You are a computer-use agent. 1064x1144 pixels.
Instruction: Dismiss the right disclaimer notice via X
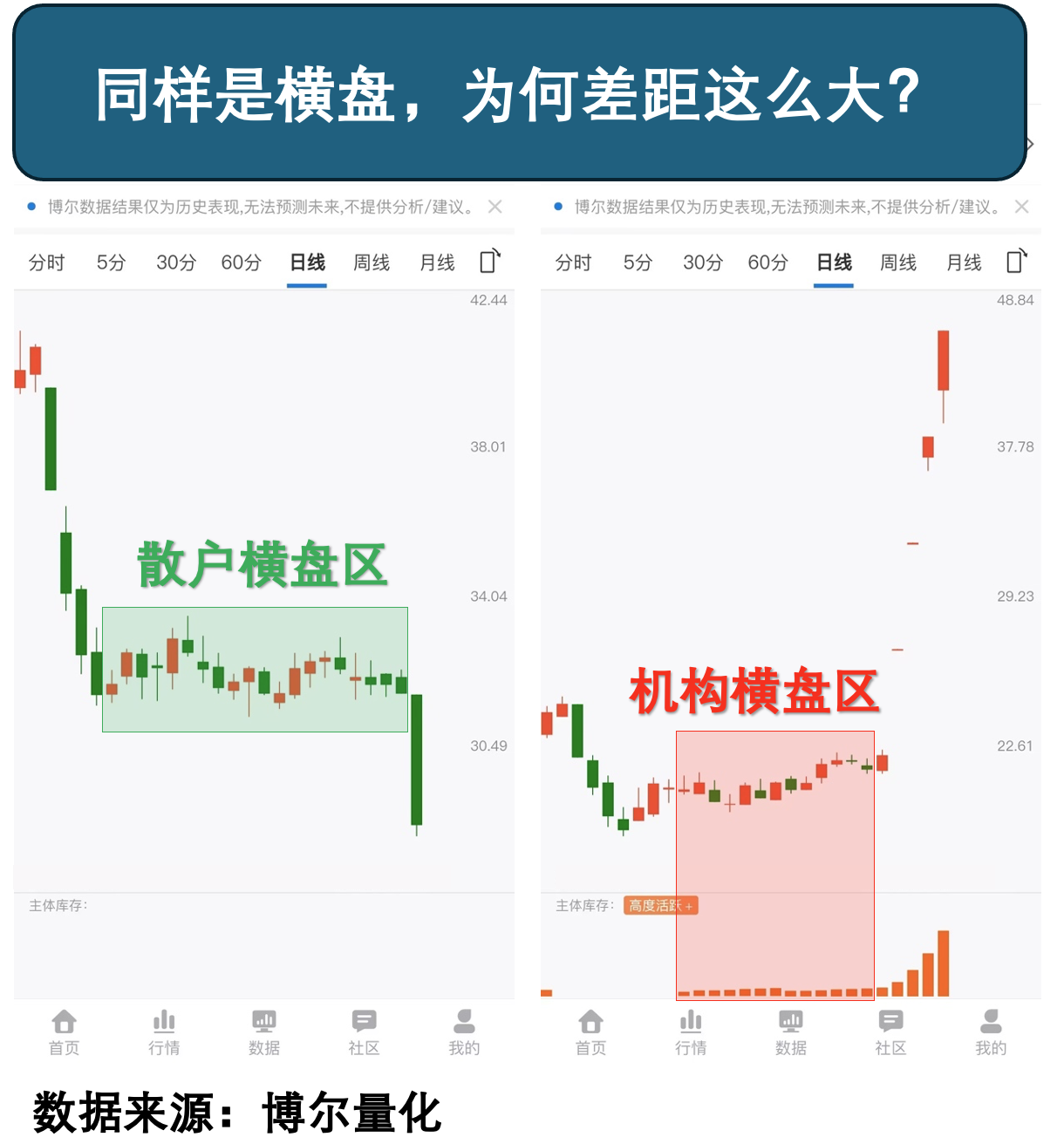tap(1022, 207)
